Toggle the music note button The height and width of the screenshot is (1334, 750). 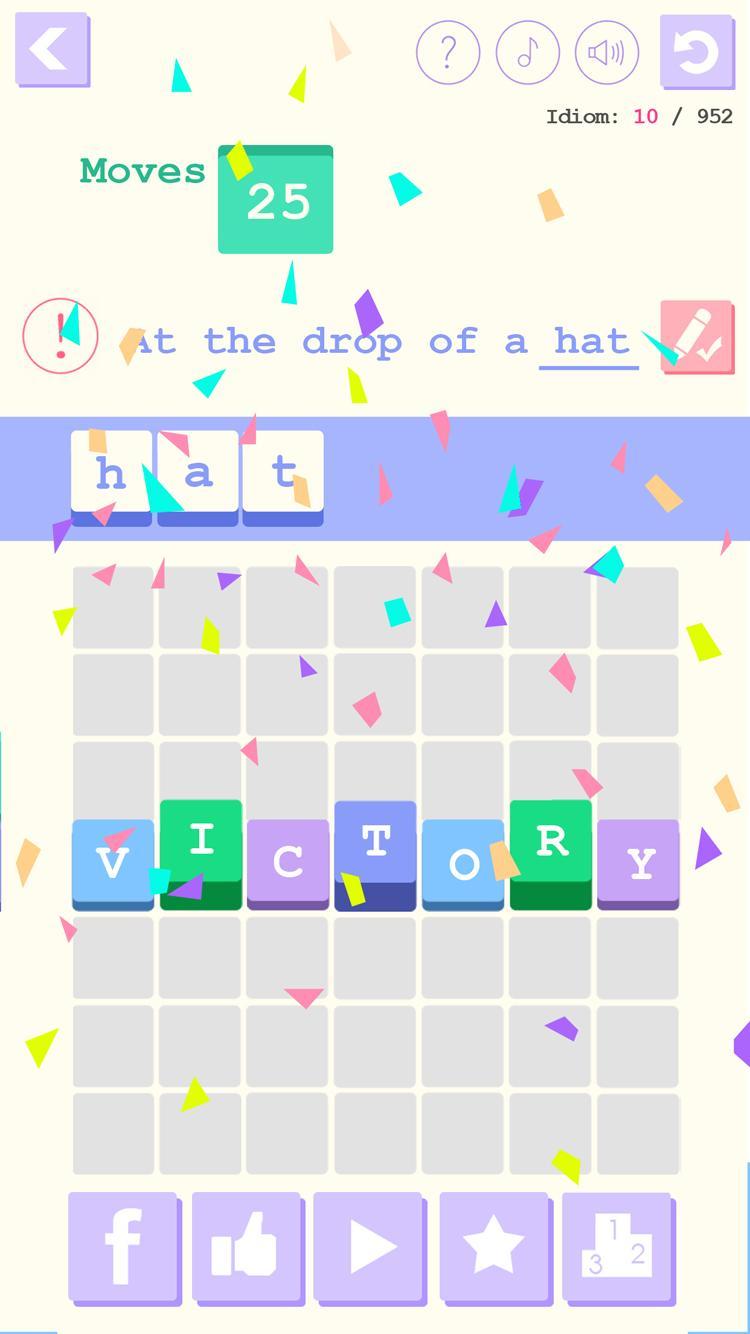click(x=527, y=52)
